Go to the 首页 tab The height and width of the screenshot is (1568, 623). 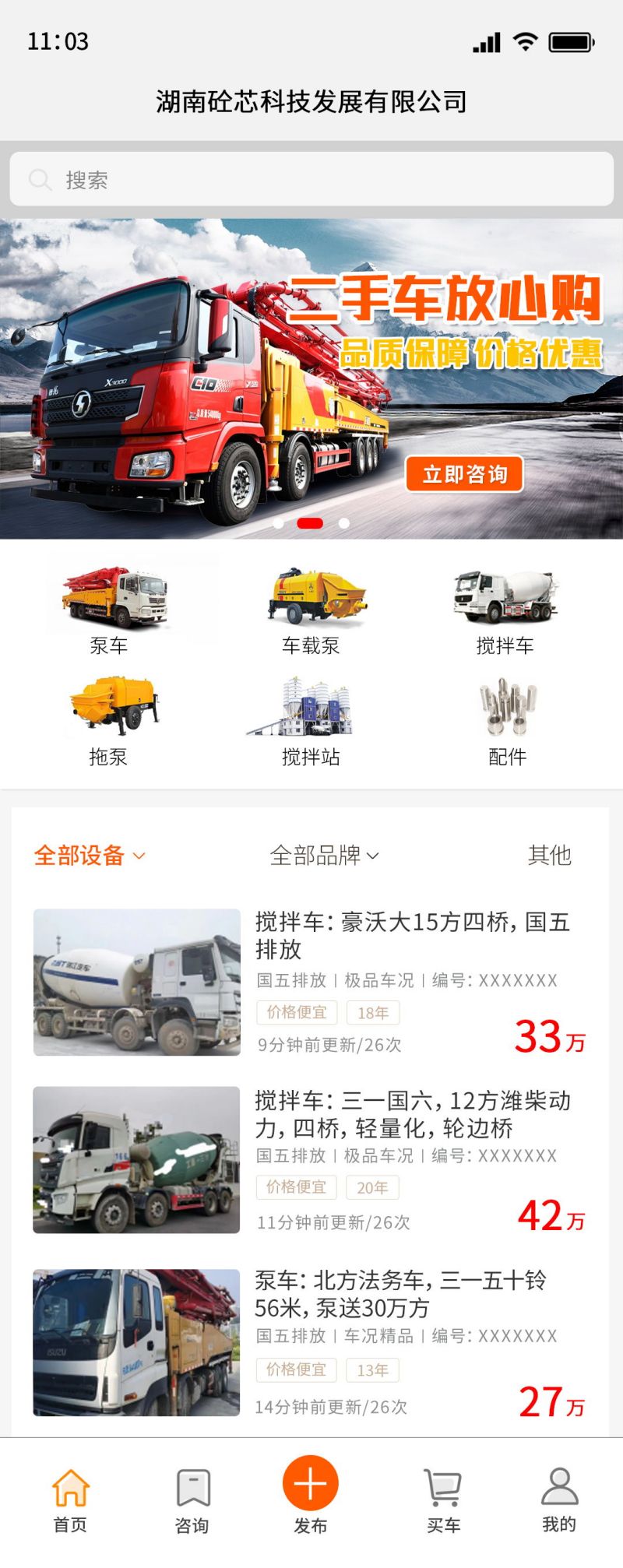point(70,1500)
